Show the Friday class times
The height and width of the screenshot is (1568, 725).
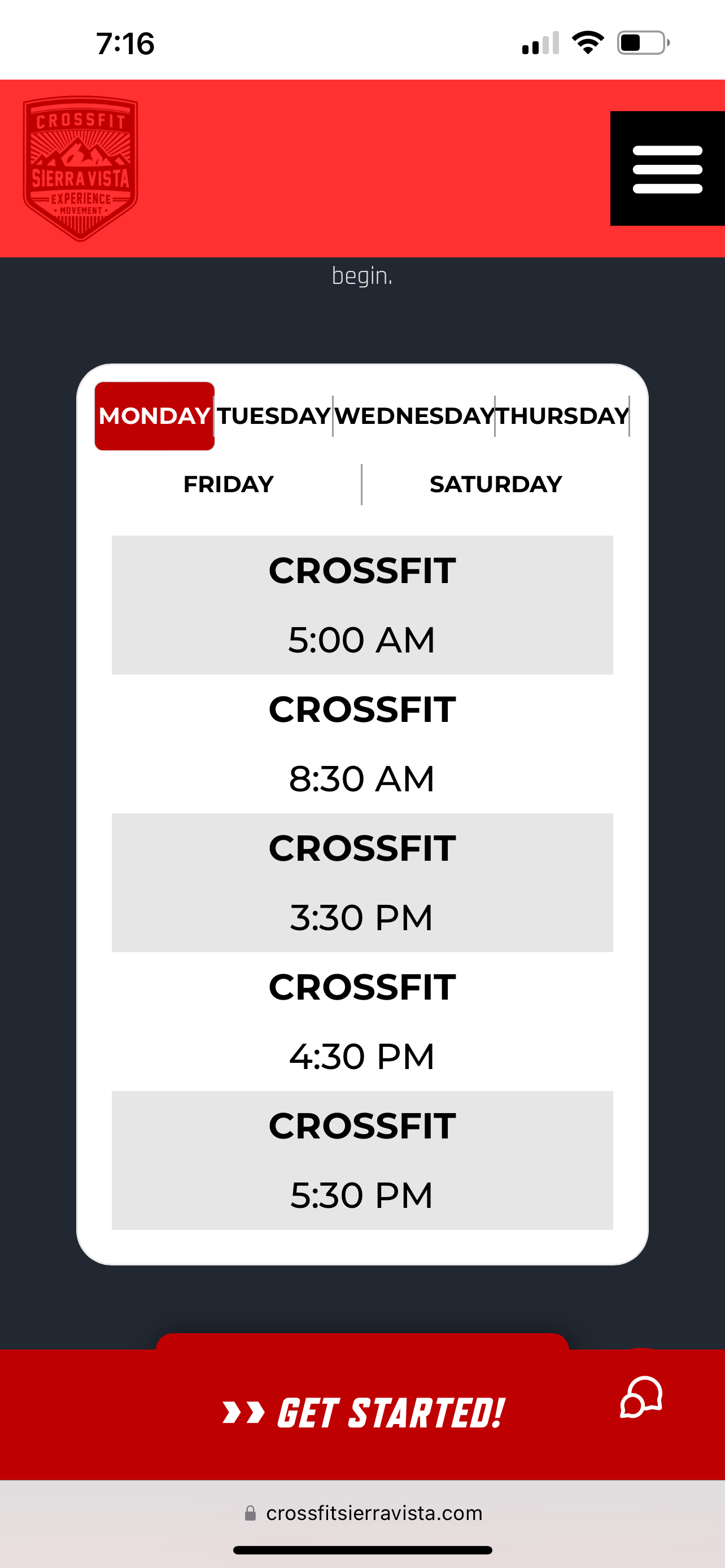tap(228, 484)
